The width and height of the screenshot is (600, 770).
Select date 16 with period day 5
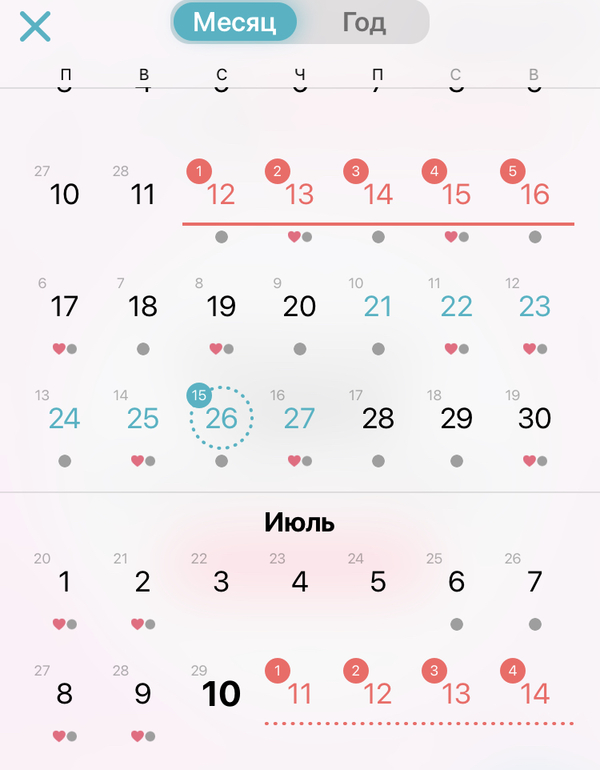pos(535,194)
